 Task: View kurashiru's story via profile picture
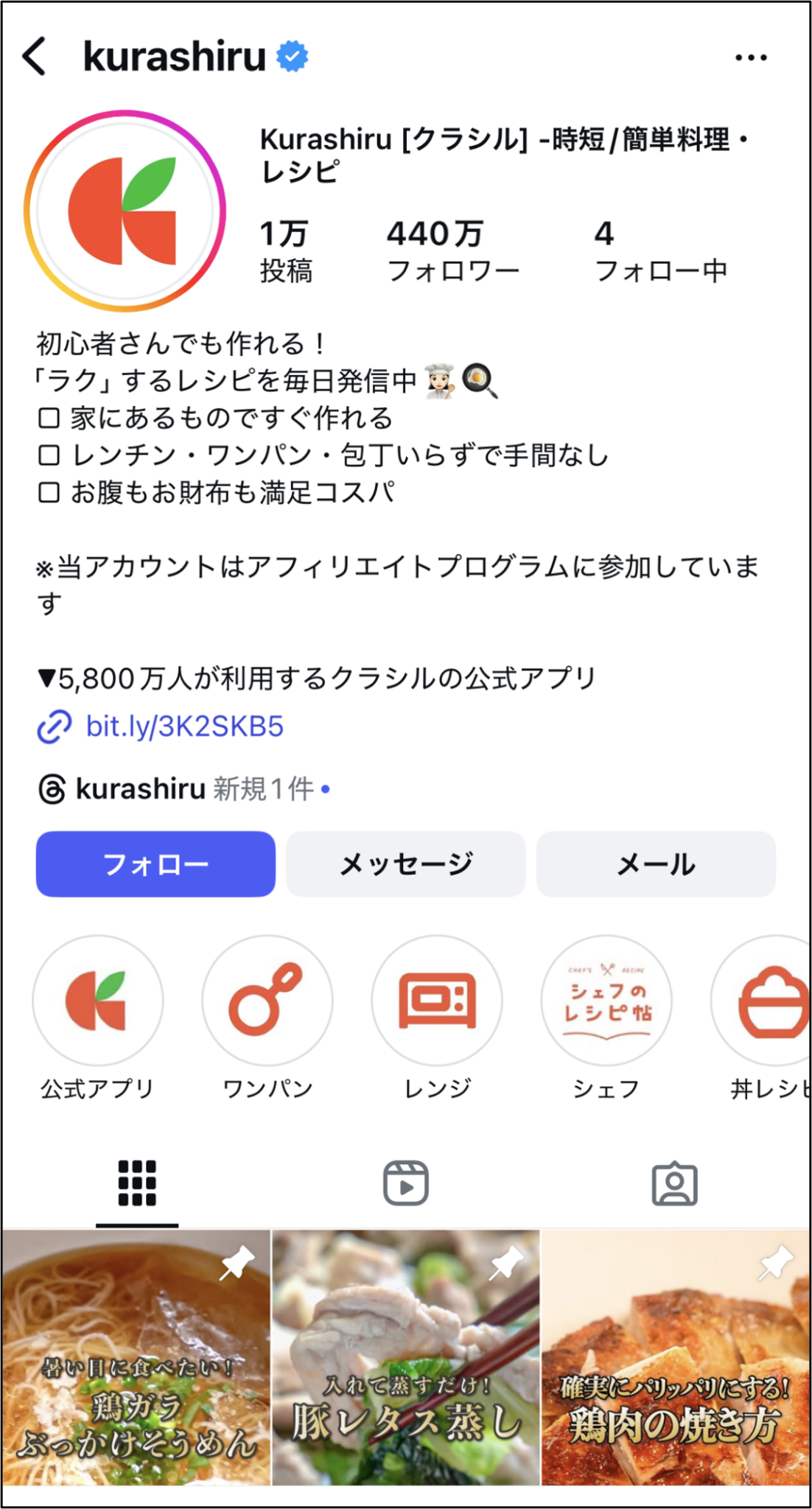click(125, 211)
